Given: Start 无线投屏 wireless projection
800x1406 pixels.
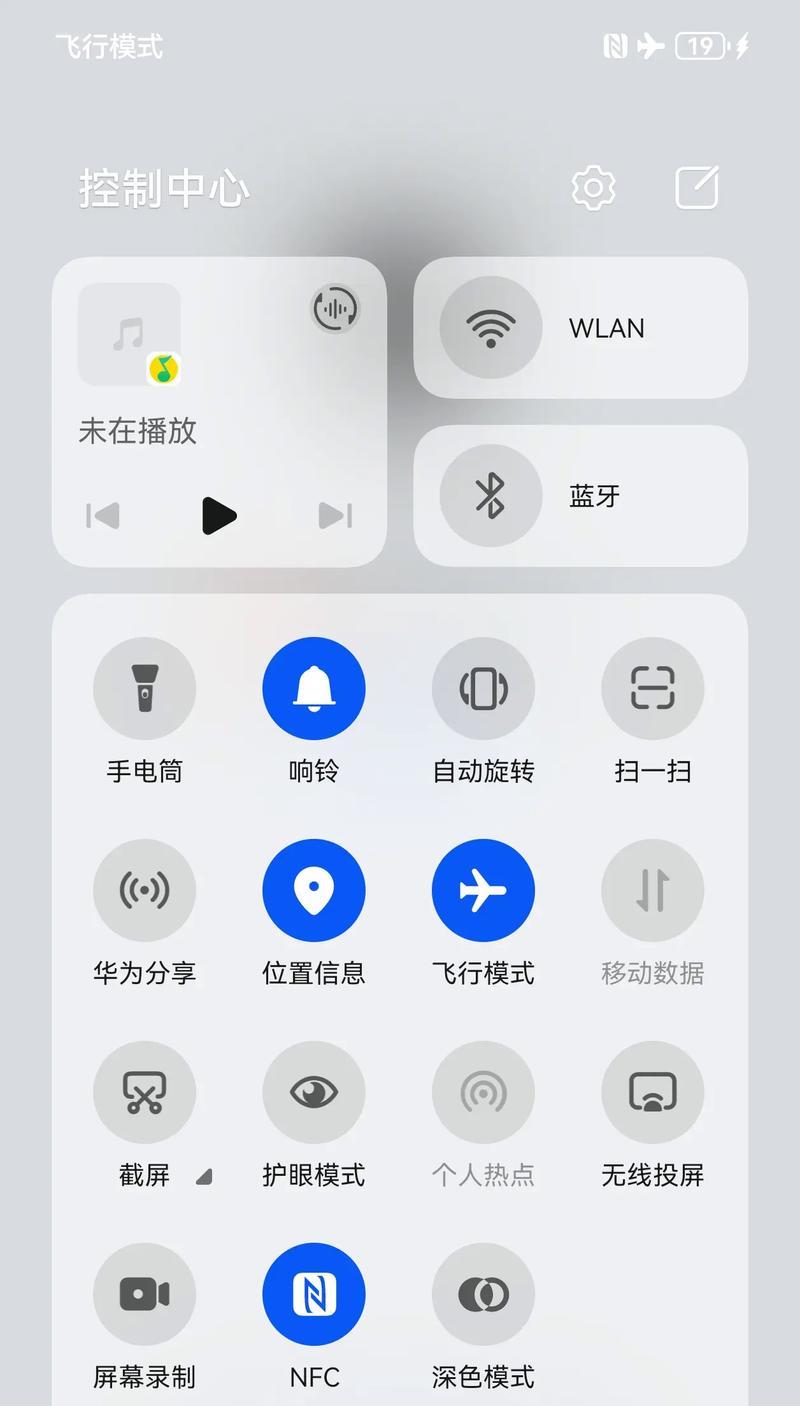Looking at the screenshot, I should (x=652, y=1092).
